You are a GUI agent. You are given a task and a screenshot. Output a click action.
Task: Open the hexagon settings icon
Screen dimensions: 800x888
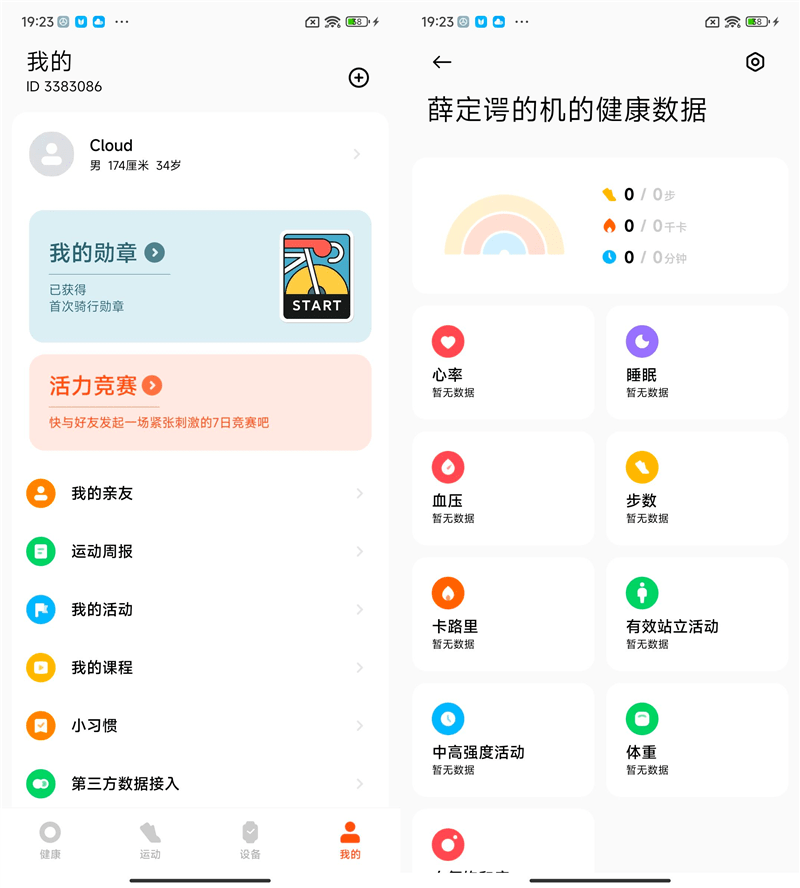click(755, 62)
